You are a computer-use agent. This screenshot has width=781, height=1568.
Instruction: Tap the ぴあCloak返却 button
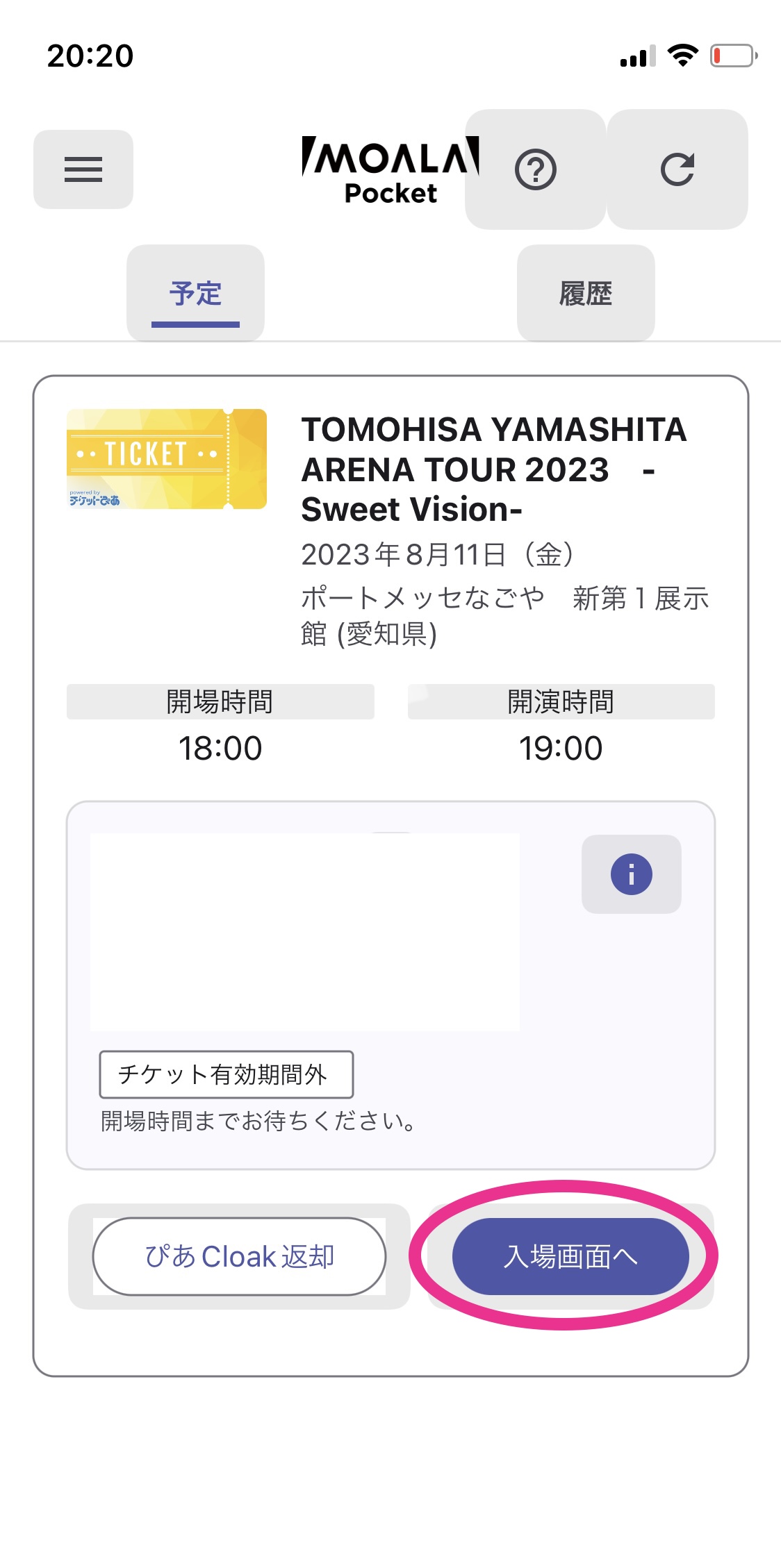point(239,1256)
